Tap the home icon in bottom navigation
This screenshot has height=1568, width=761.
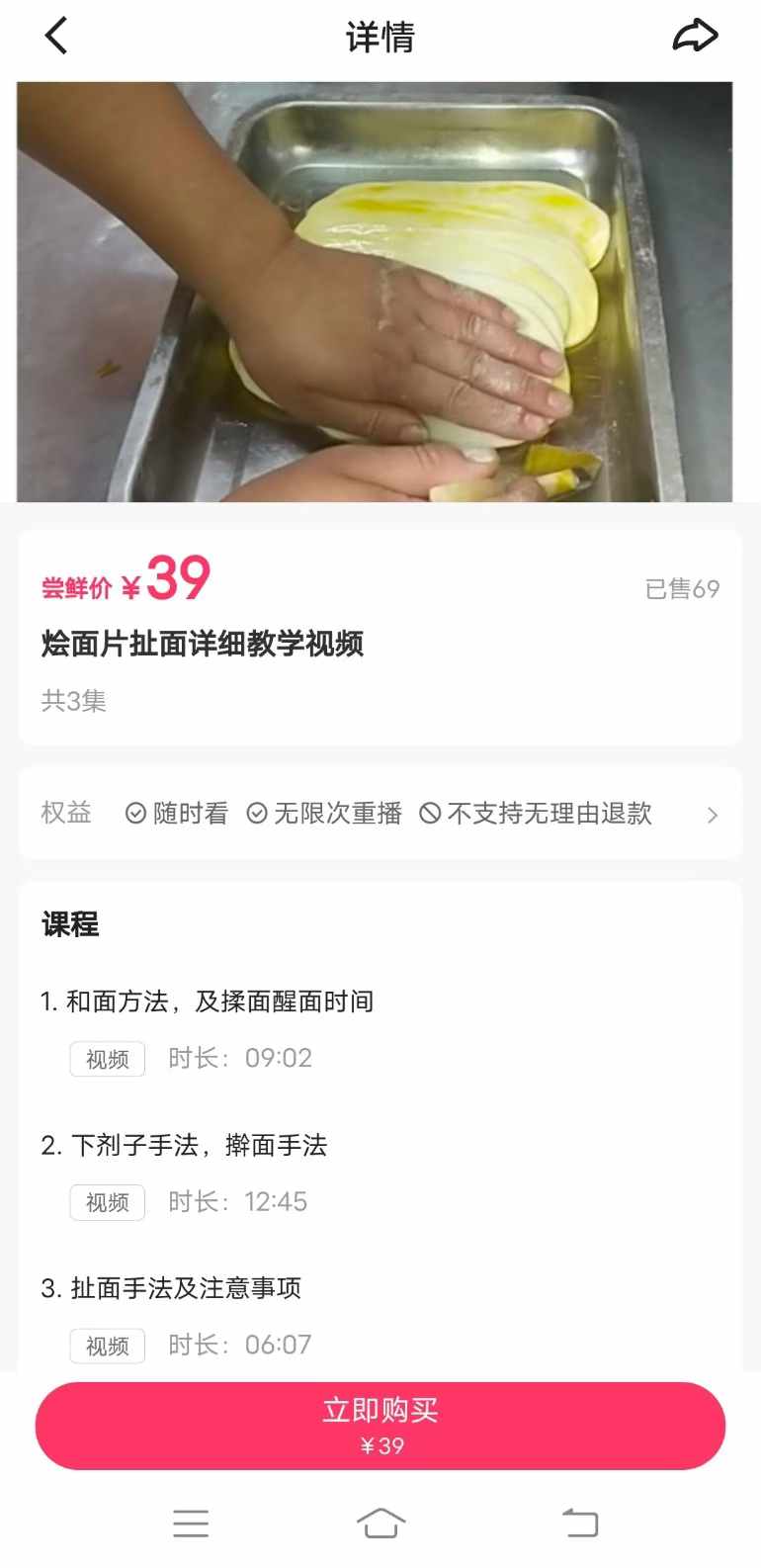[x=380, y=1524]
